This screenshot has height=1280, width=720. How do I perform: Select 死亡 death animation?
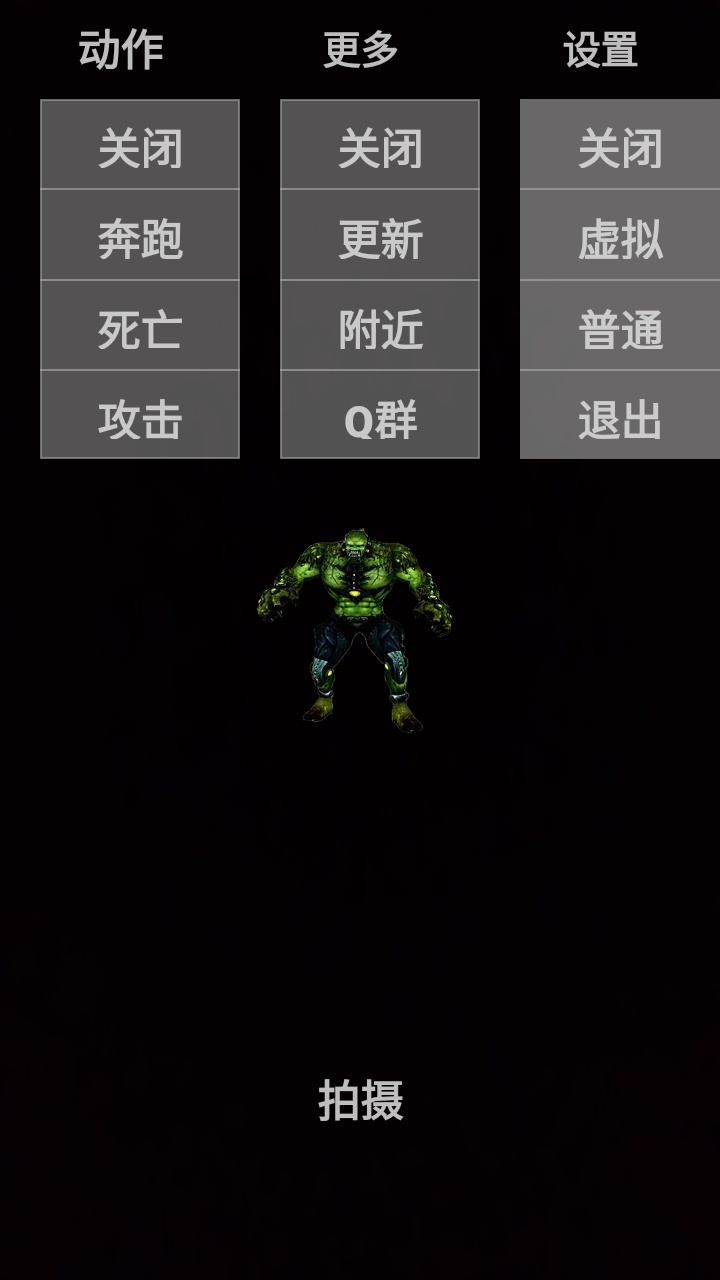pyautogui.click(x=140, y=326)
